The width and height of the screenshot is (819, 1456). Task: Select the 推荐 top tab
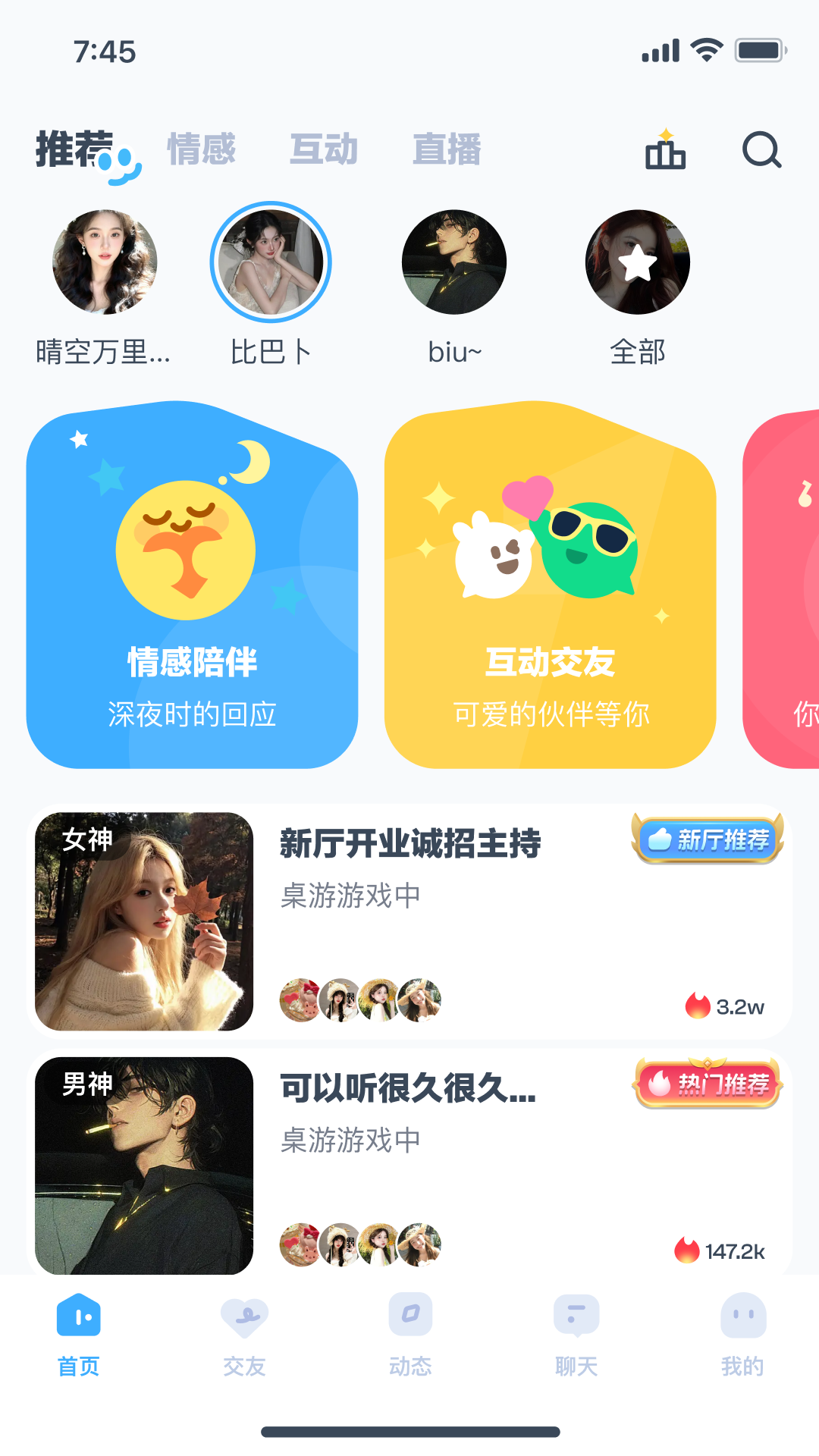click(x=76, y=149)
